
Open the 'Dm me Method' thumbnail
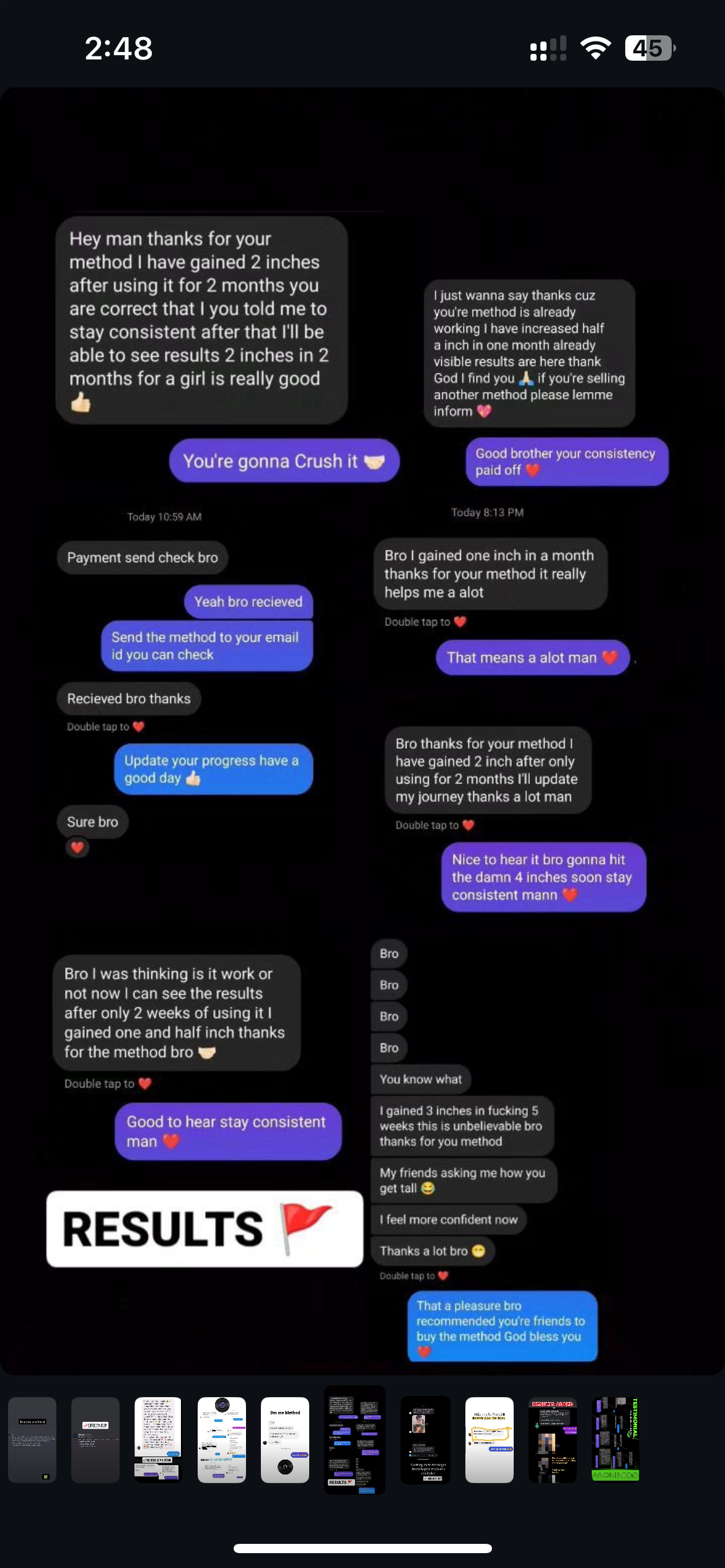[284, 1440]
